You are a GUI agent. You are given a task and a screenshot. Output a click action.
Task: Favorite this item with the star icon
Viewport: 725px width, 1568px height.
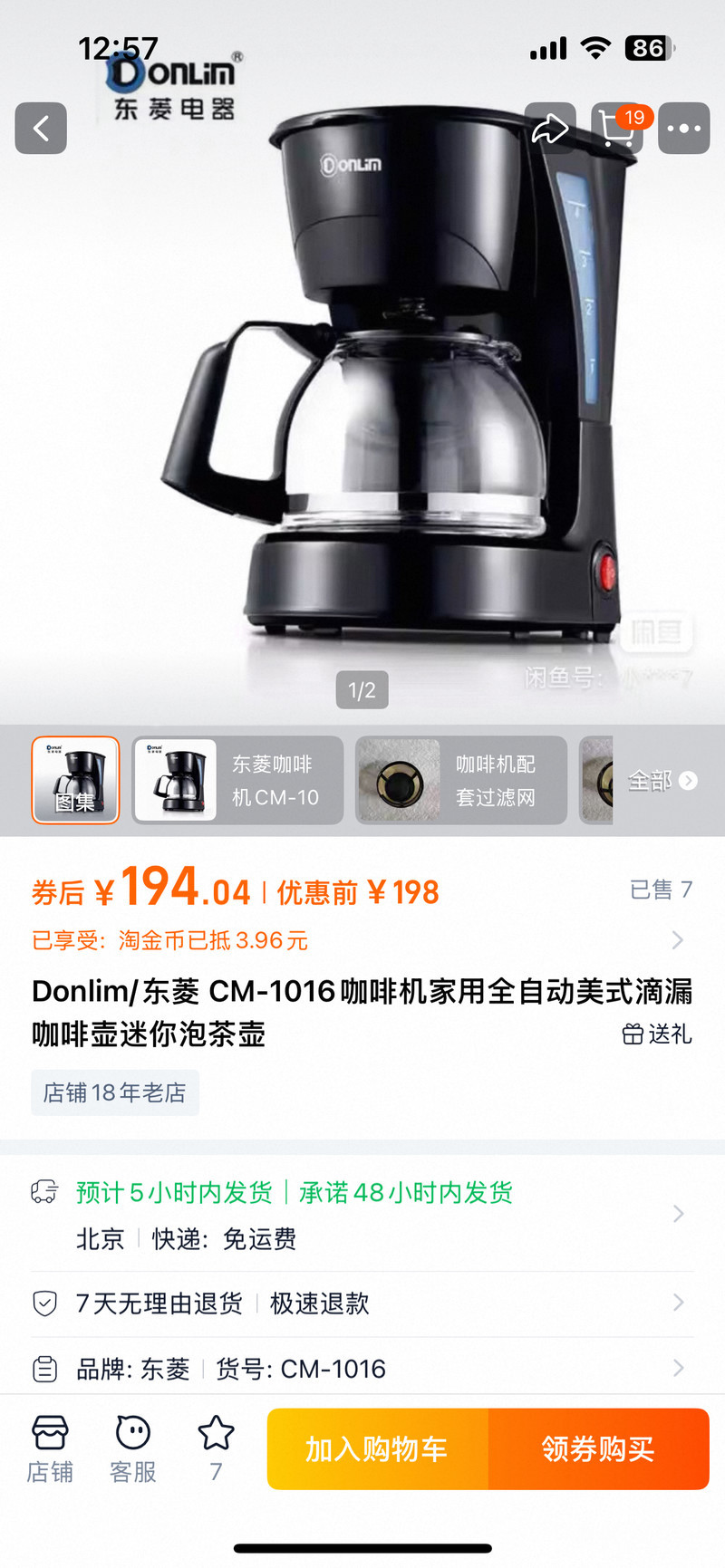[216, 1449]
